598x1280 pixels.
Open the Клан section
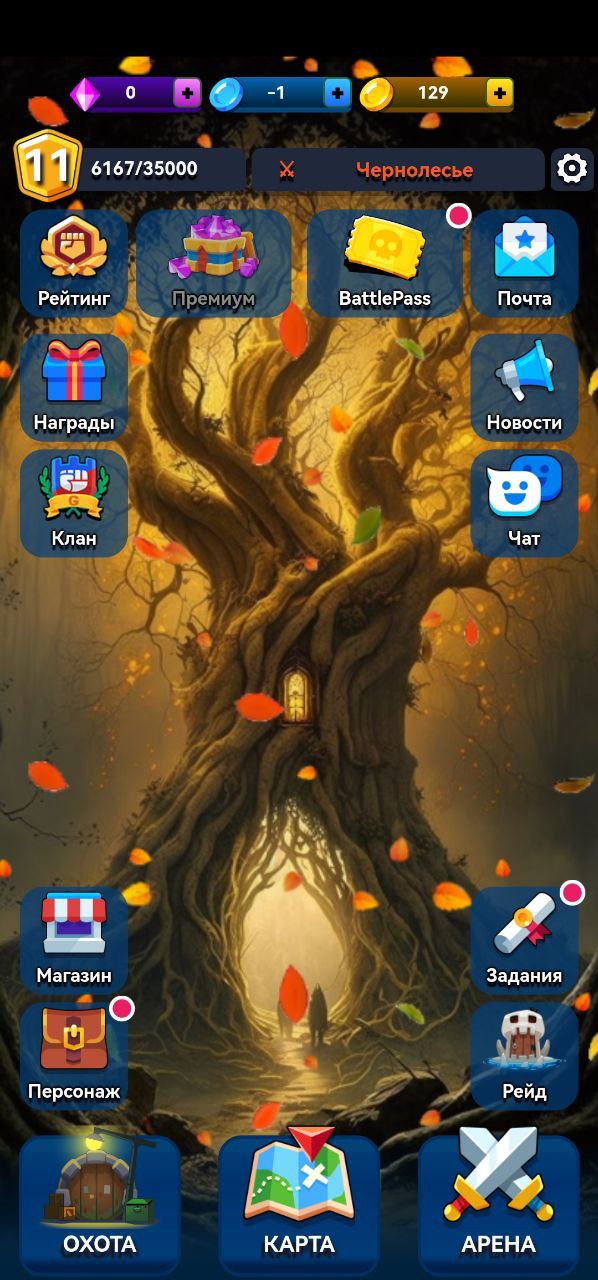tap(74, 503)
